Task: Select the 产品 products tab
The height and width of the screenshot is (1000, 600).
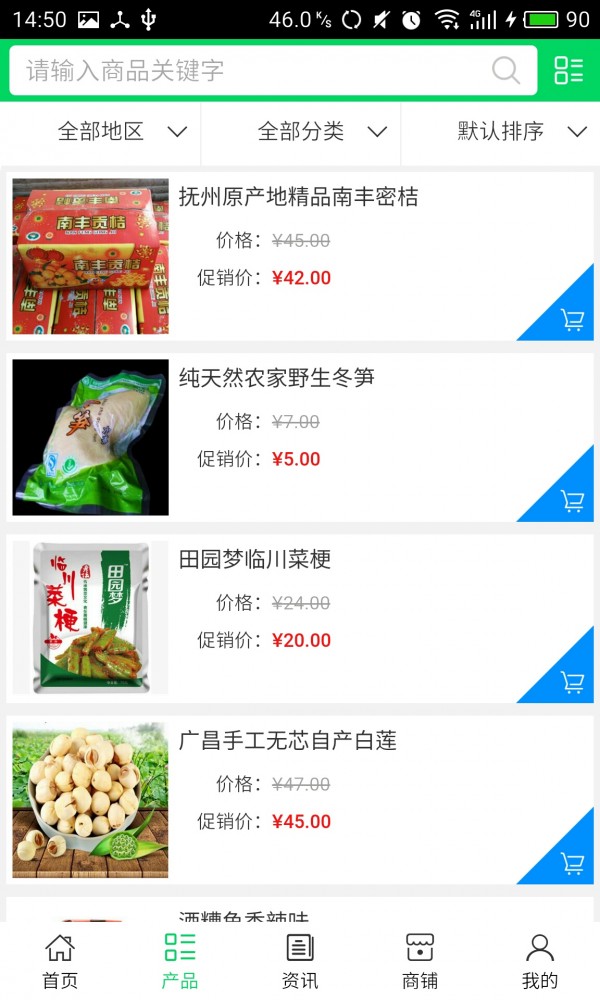Action: [x=180, y=961]
